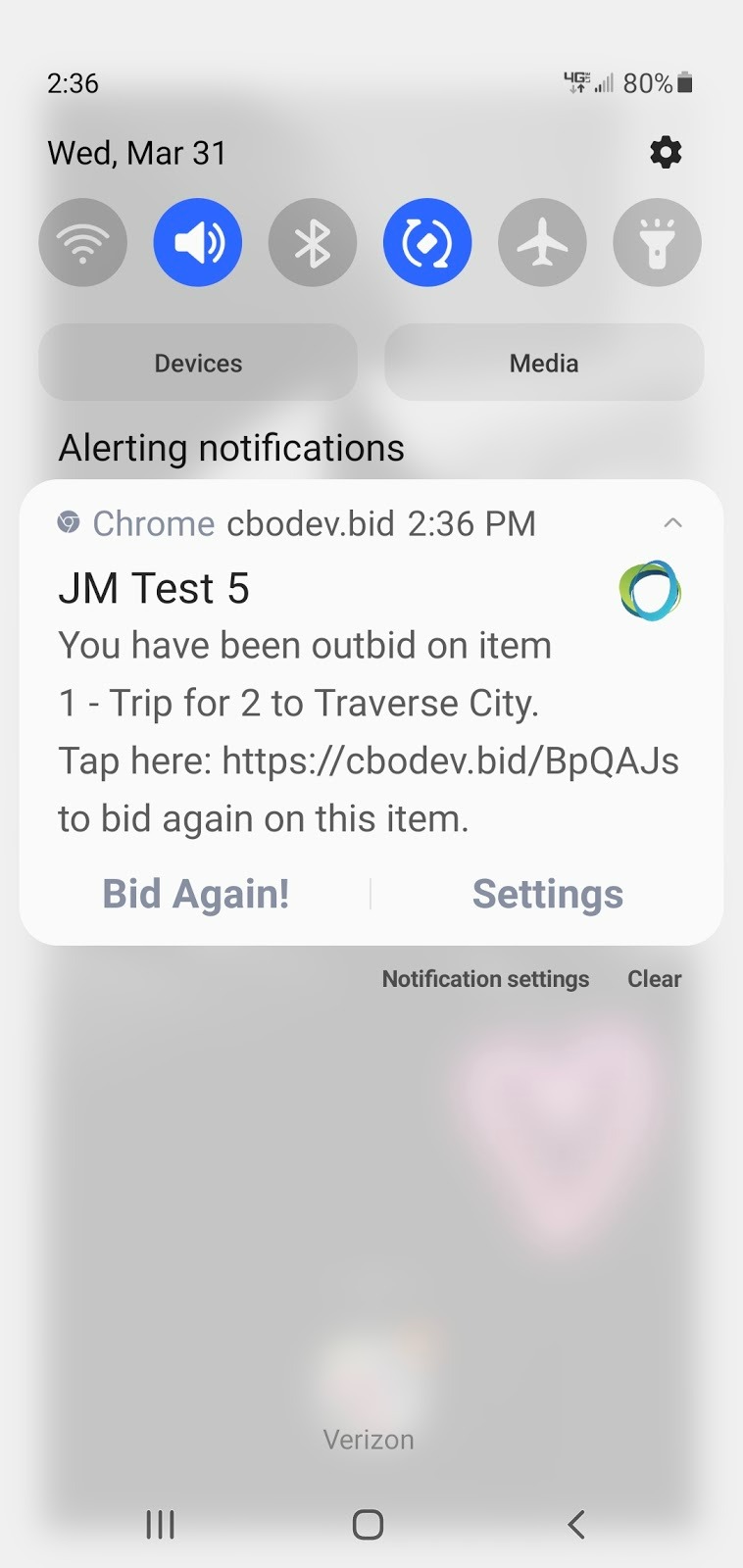
Task: Open Notification settings
Action: point(485,979)
